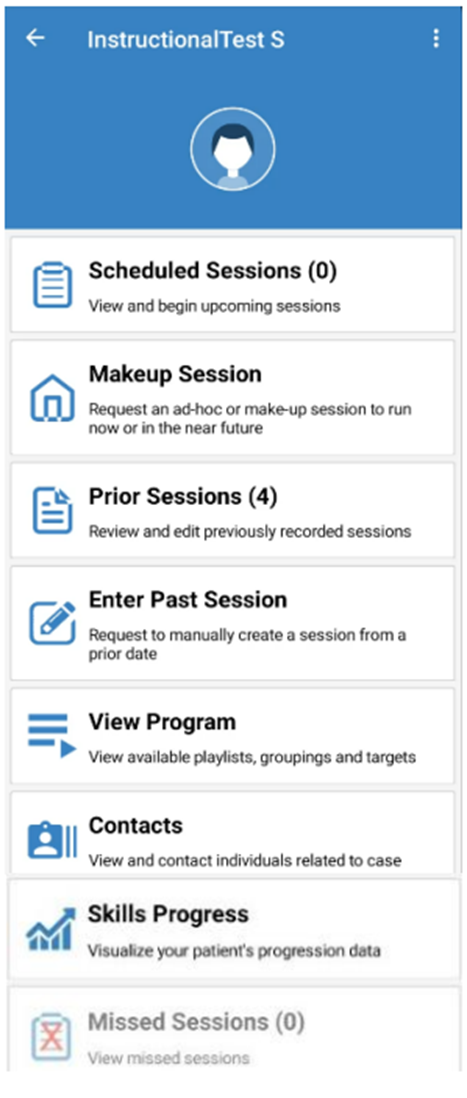Open Scheduled Sessions
467x1098 pixels.
point(232,284)
